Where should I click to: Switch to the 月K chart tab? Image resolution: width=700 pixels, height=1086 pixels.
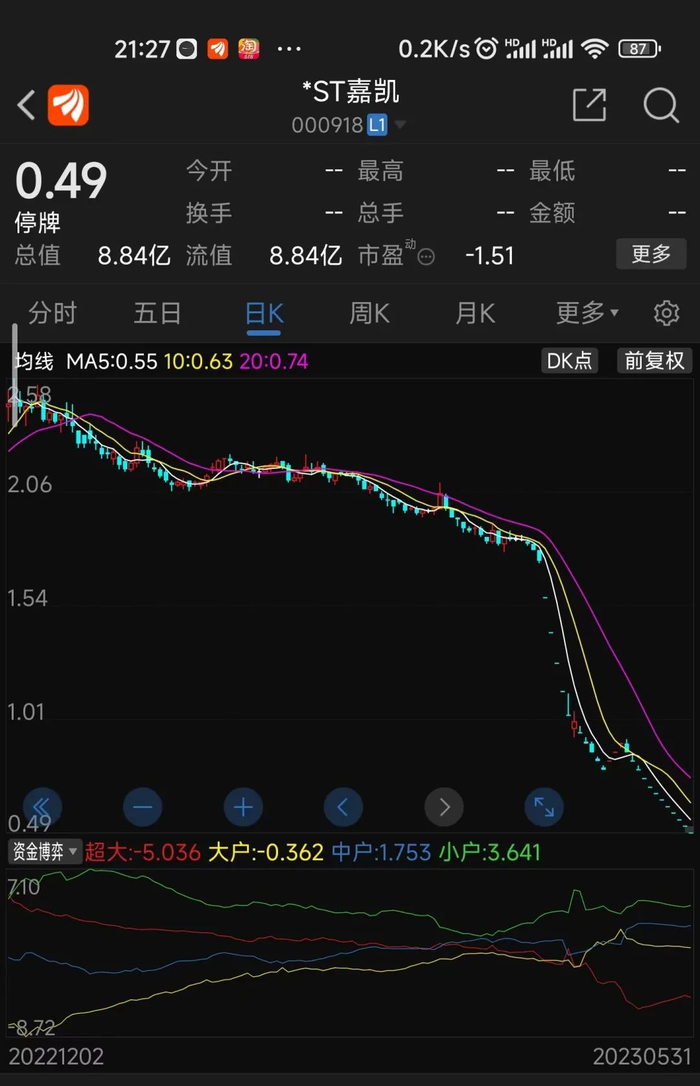coord(475,313)
